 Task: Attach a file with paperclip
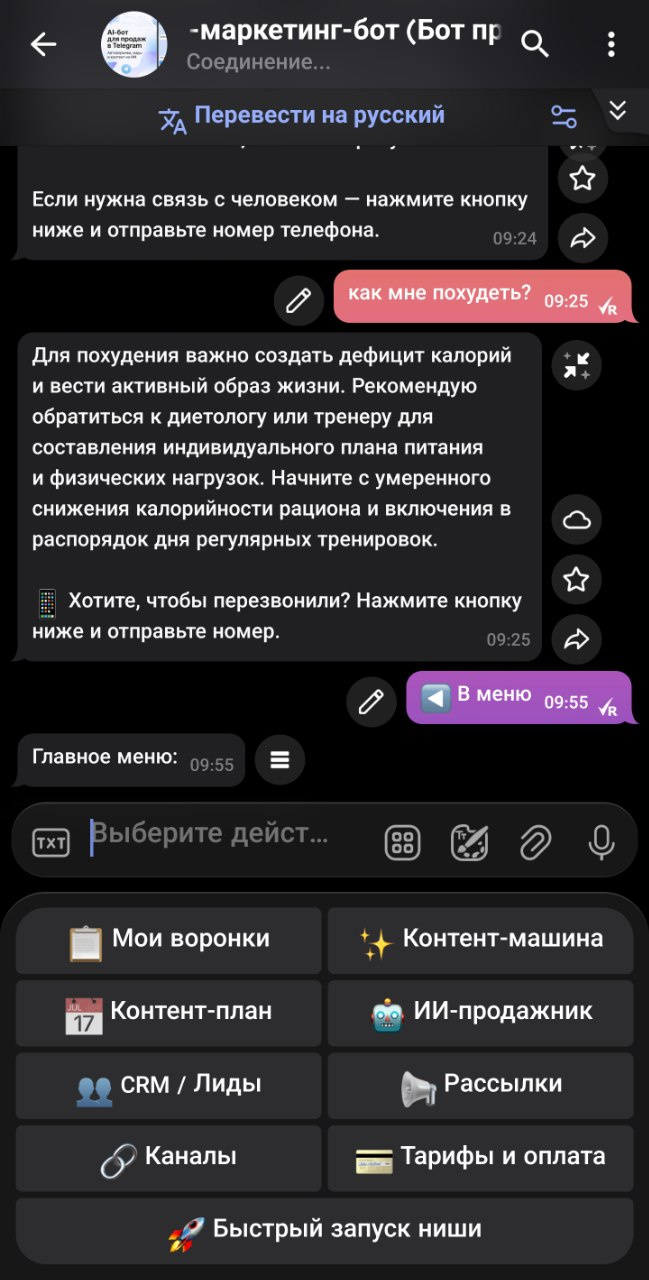tap(536, 843)
